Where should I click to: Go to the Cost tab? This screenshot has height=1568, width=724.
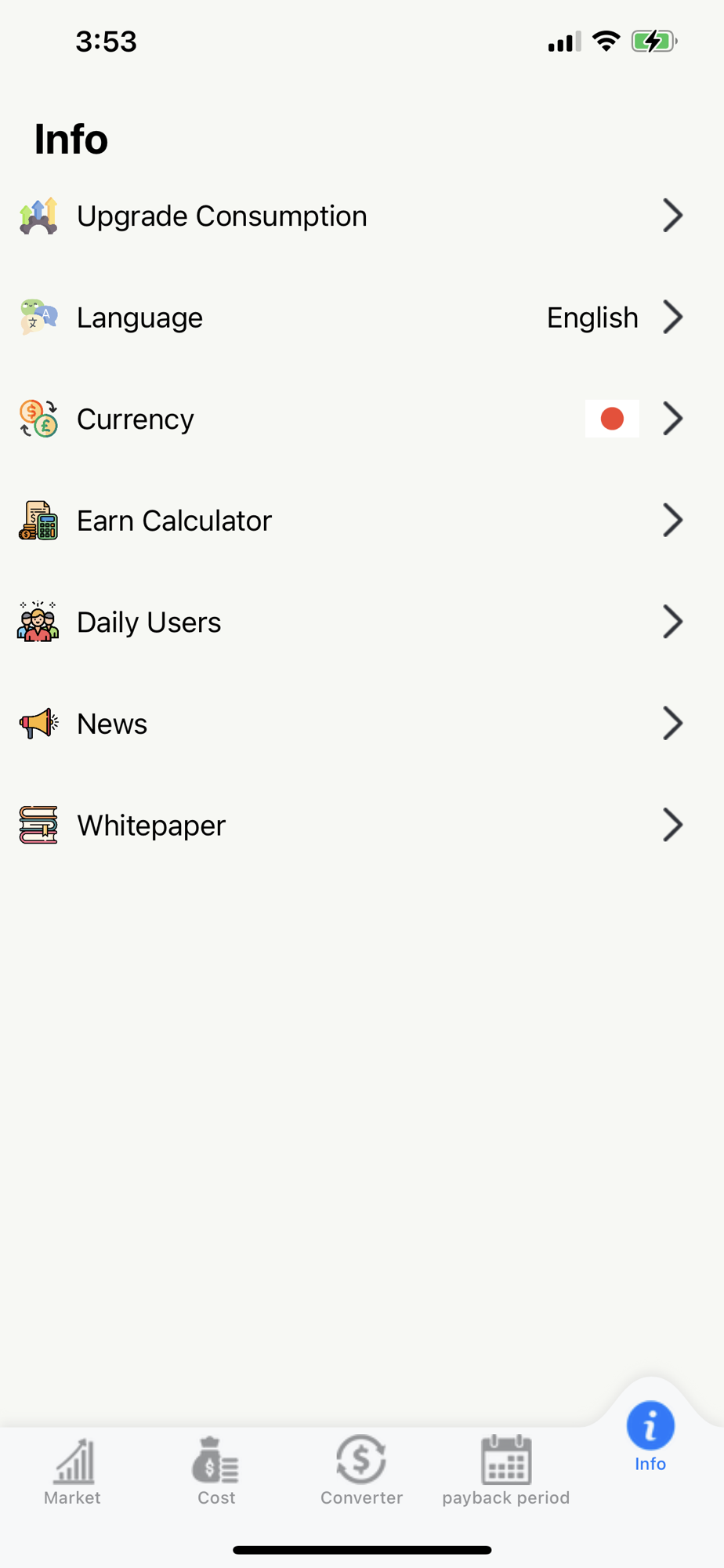click(x=216, y=1472)
